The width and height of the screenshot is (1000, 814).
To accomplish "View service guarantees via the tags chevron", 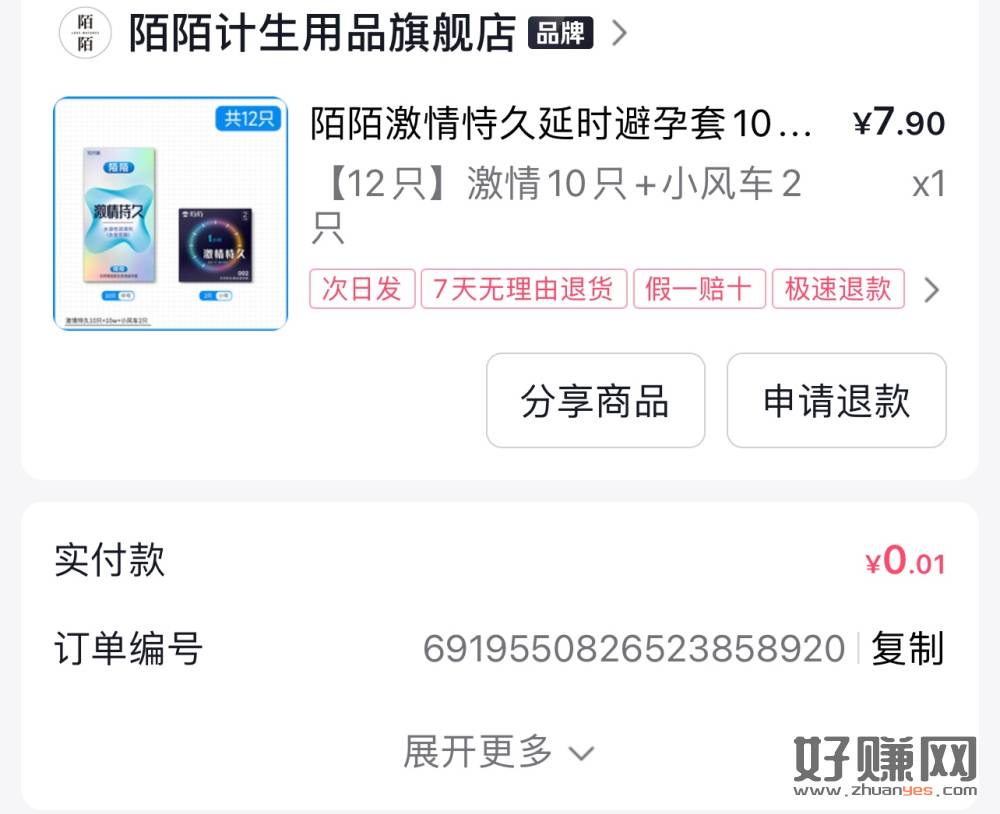I will pos(931,290).
